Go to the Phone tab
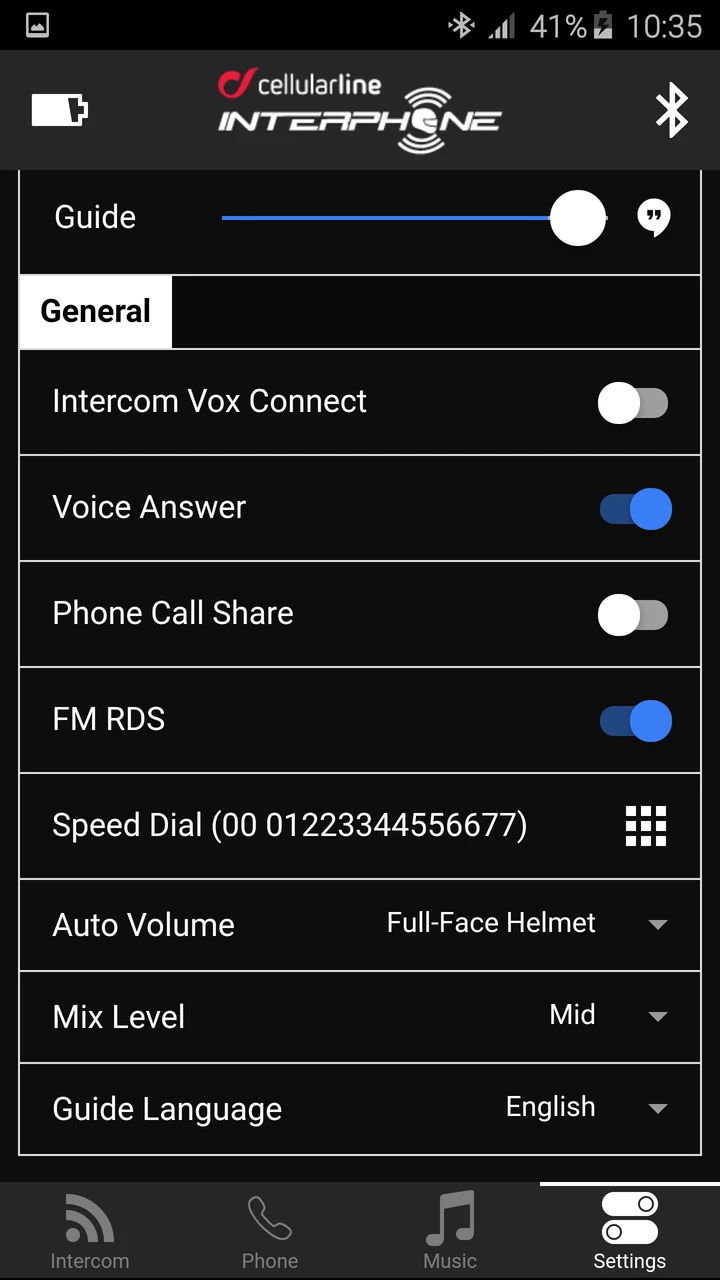Image resolution: width=720 pixels, height=1280 pixels. 270,1232
